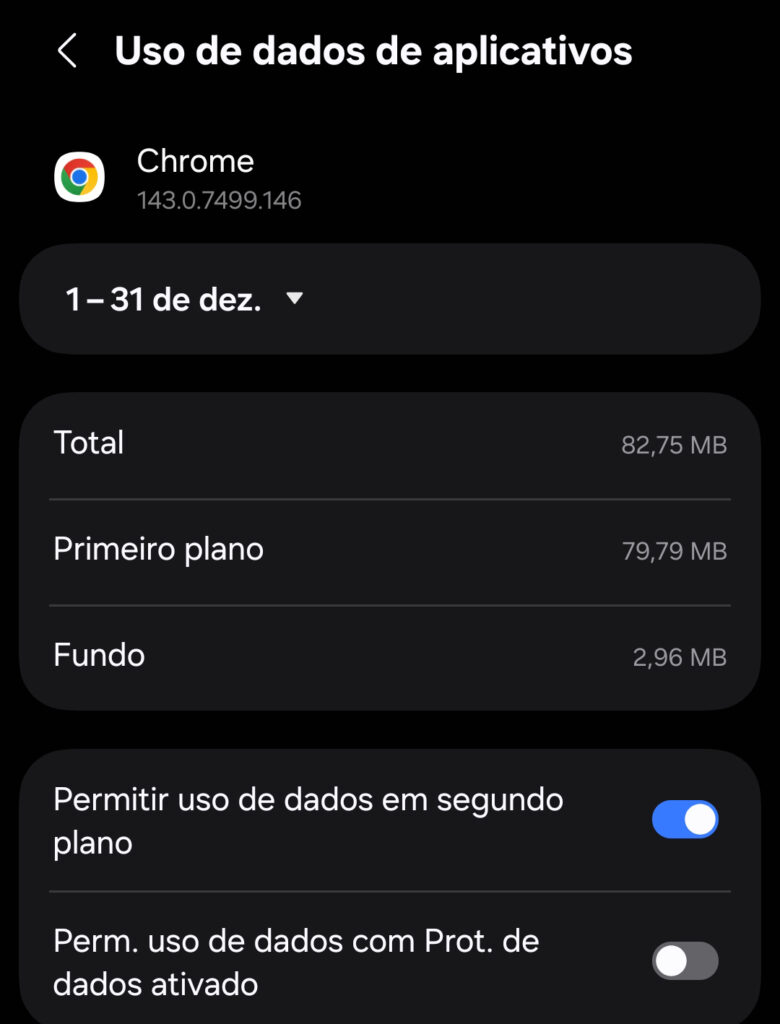Tap the 'Uso de dados de aplicativos' title

click(x=374, y=50)
